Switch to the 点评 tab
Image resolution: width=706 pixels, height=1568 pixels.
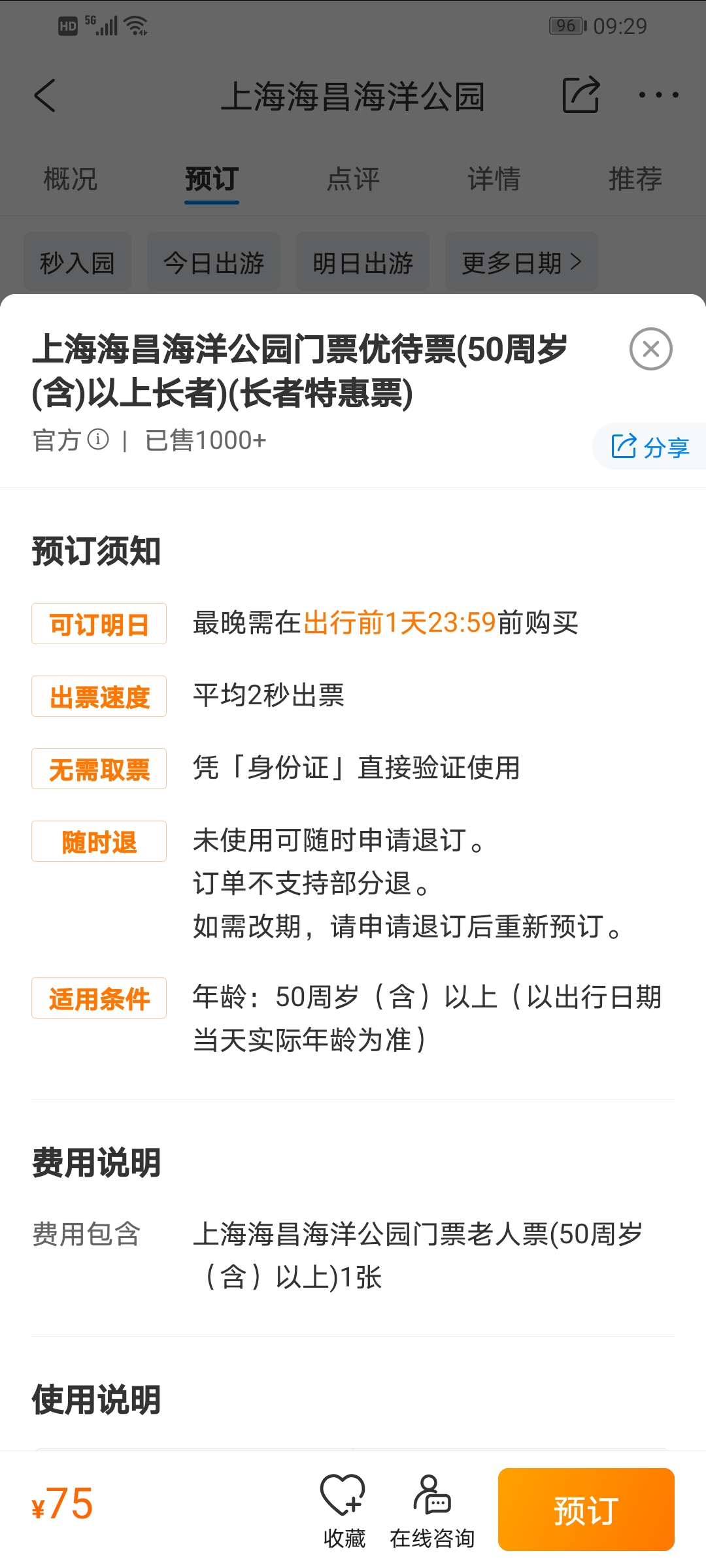tap(353, 179)
